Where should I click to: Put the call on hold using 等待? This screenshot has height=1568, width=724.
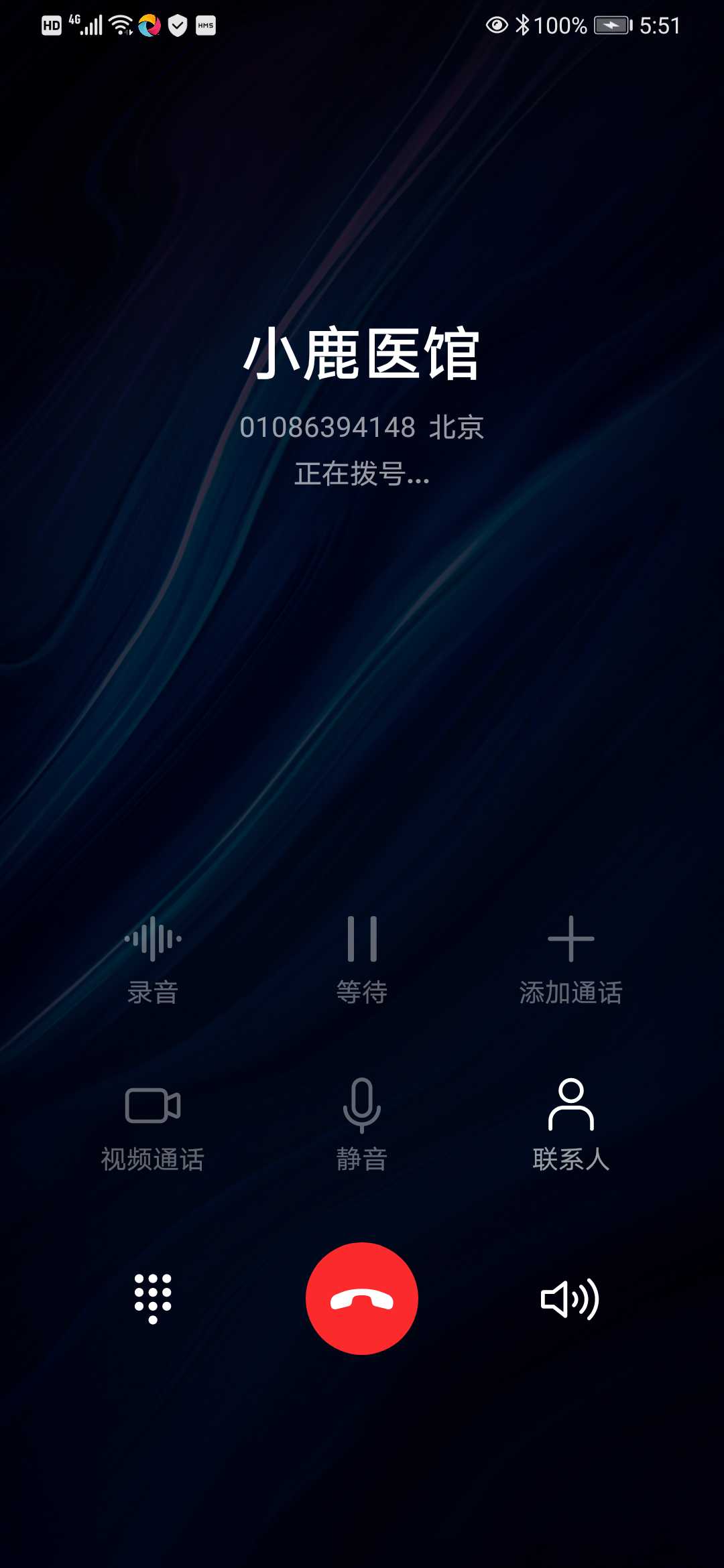click(362, 955)
